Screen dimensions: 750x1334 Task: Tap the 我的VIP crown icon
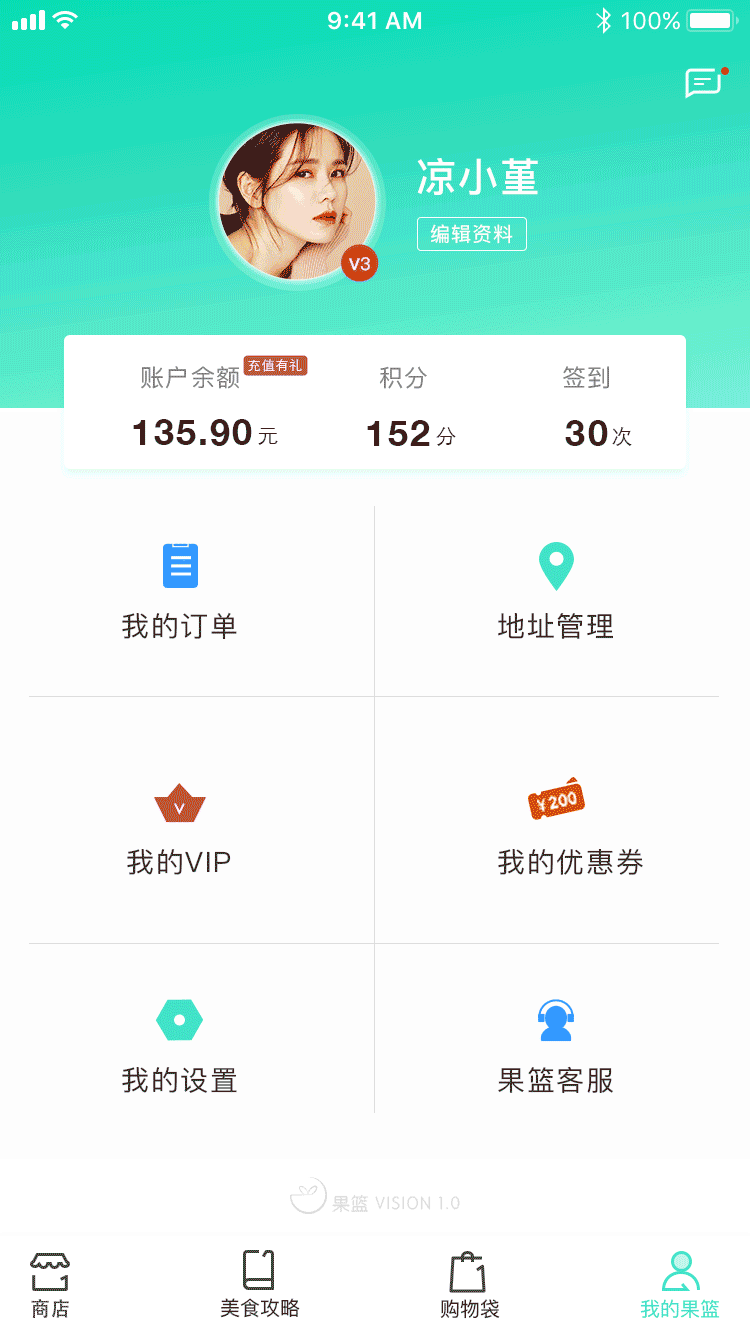180,803
